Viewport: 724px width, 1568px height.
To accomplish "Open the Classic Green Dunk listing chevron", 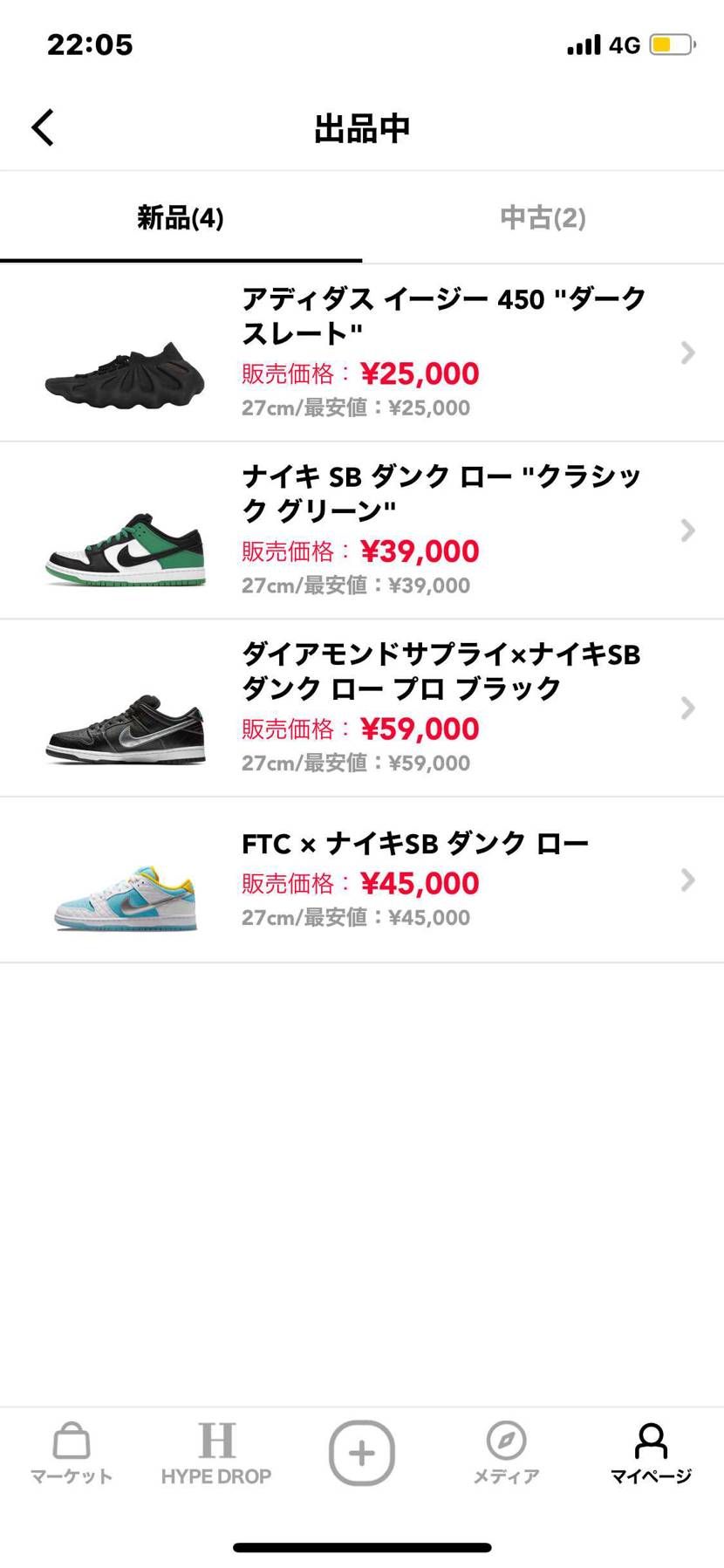I will [687, 531].
